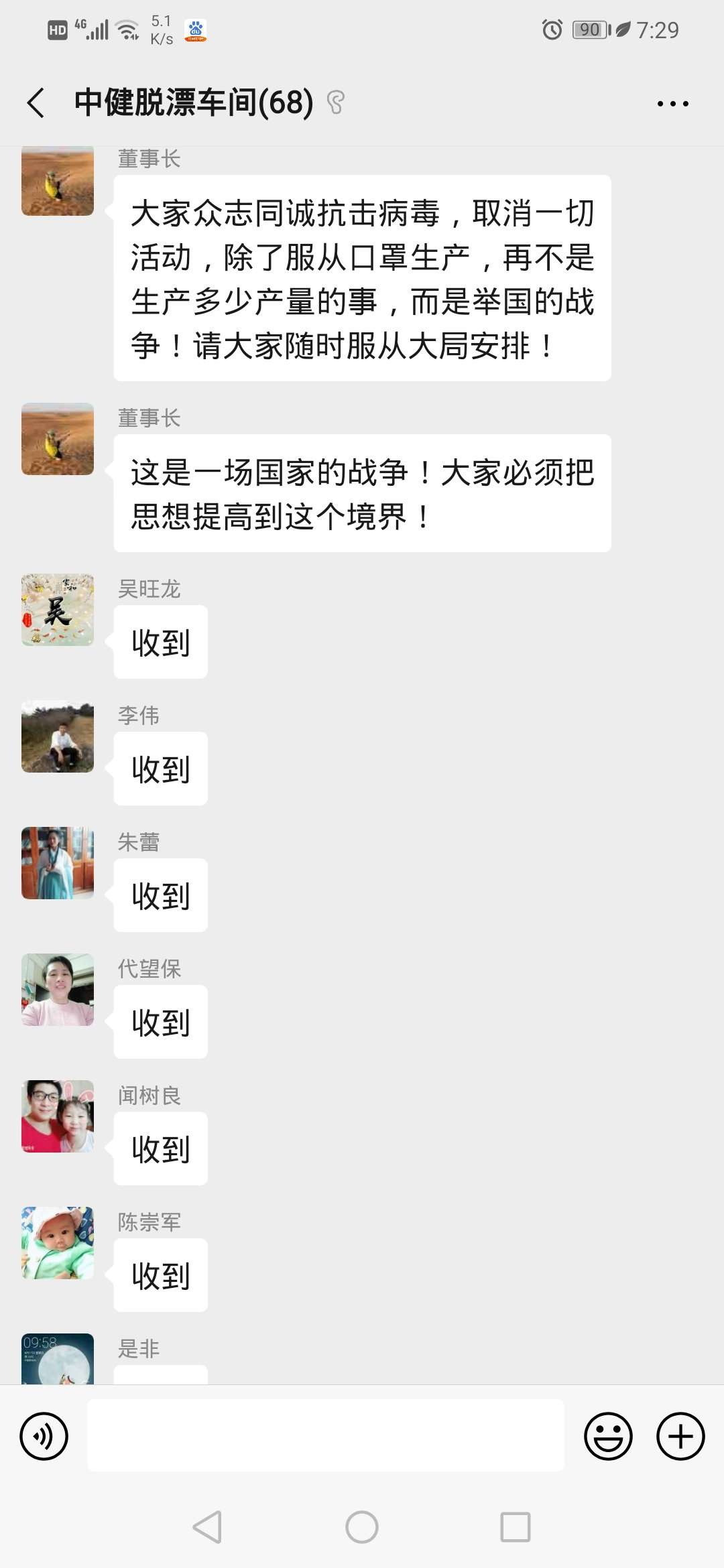Tap 朱蕾's avatar picture

point(58,863)
